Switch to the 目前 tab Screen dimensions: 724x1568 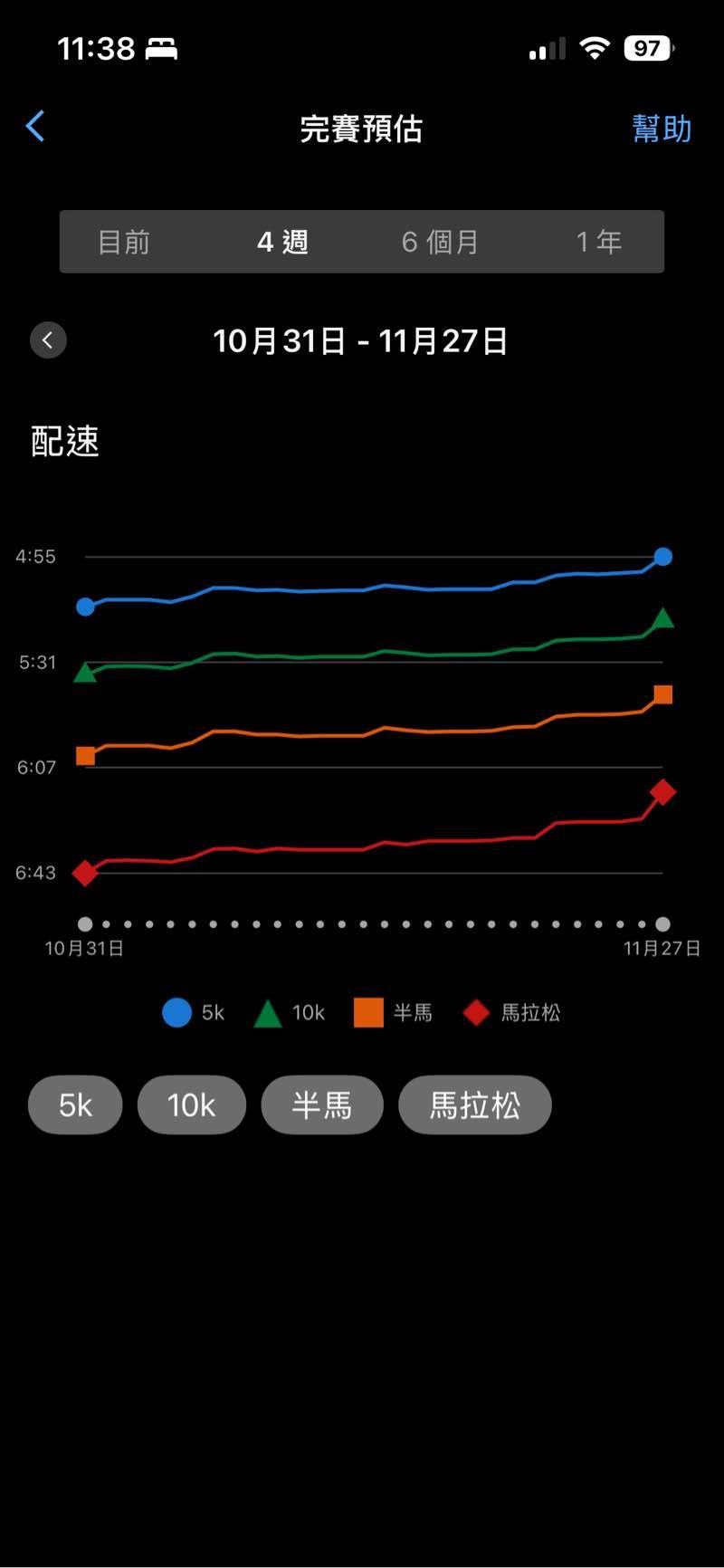coord(124,242)
